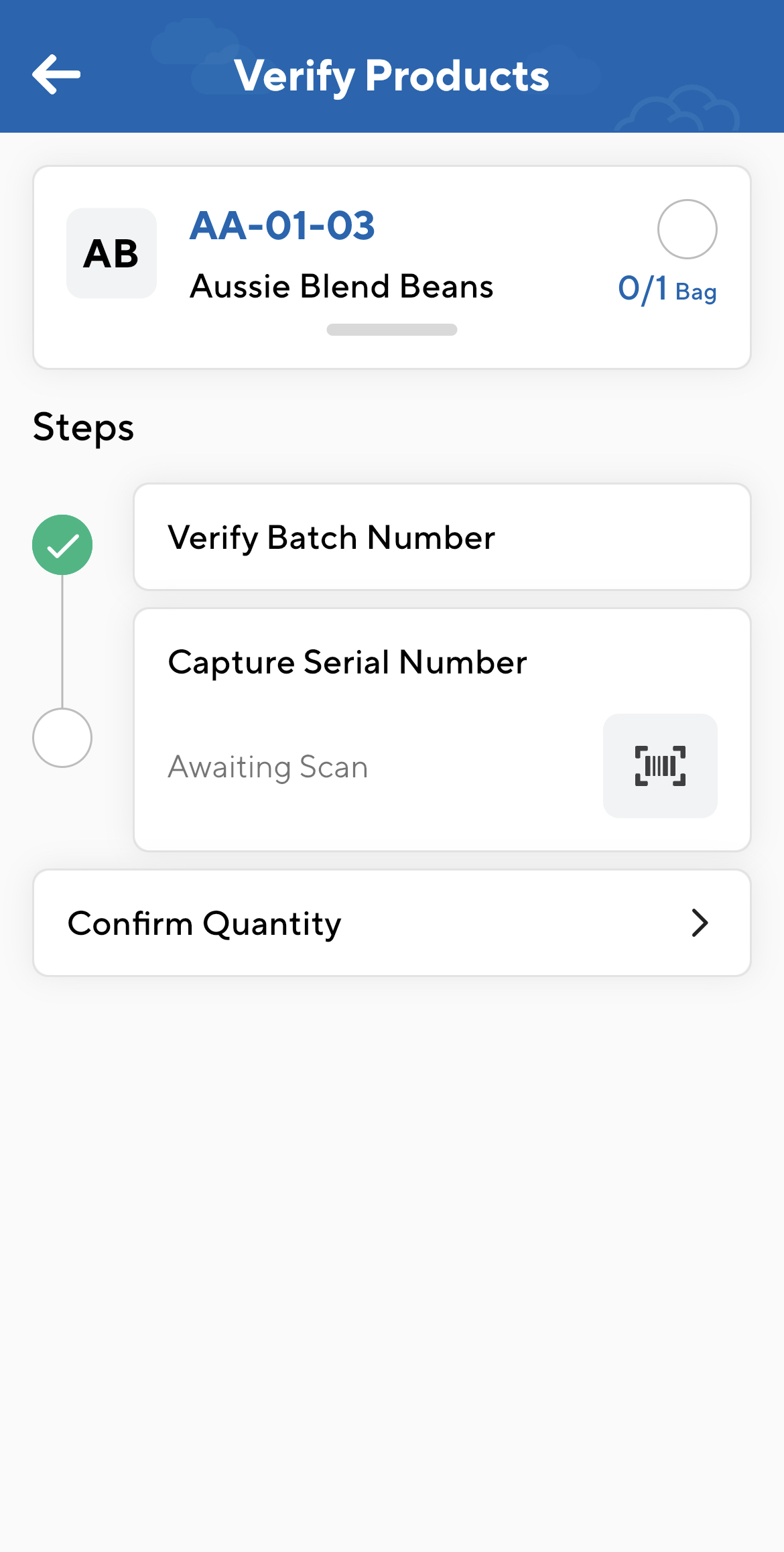Open the barcode scanner for serial capture
Image resolution: width=784 pixels, height=1552 pixels.
660,766
